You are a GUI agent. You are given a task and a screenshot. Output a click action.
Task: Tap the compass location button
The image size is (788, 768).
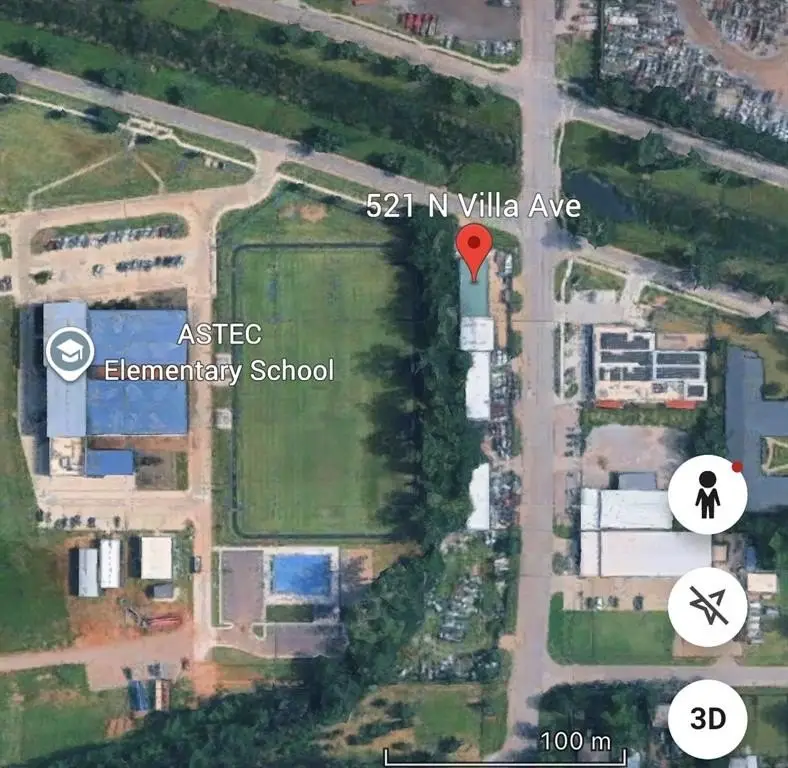[708, 606]
